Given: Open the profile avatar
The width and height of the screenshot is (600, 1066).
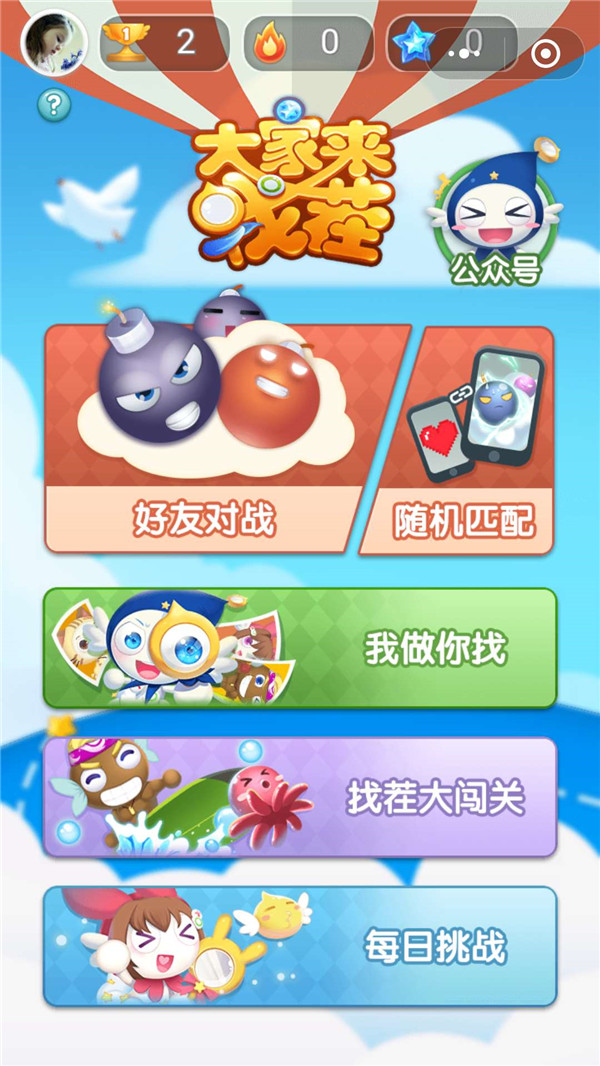Looking at the screenshot, I should 52,42.
